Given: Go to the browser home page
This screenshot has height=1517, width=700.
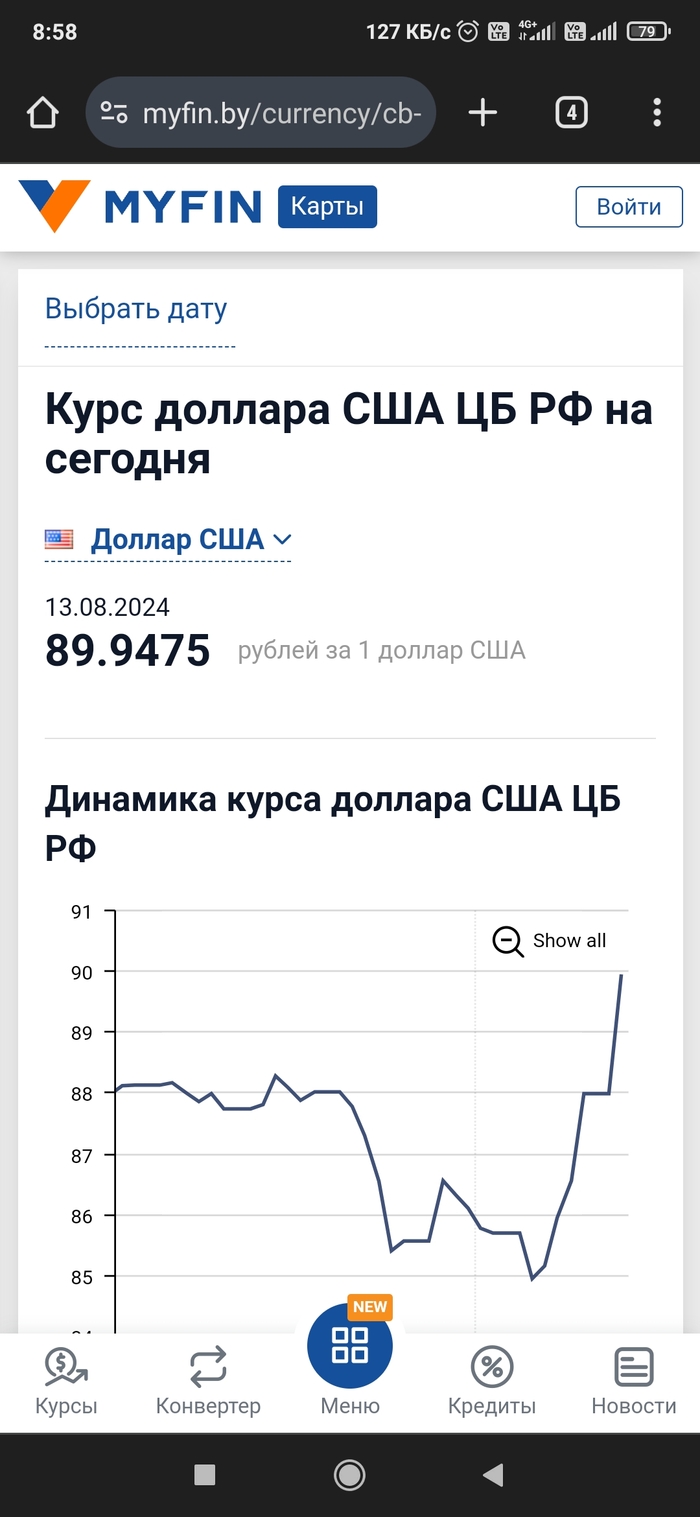Looking at the screenshot, I should [x=42, y=113].
